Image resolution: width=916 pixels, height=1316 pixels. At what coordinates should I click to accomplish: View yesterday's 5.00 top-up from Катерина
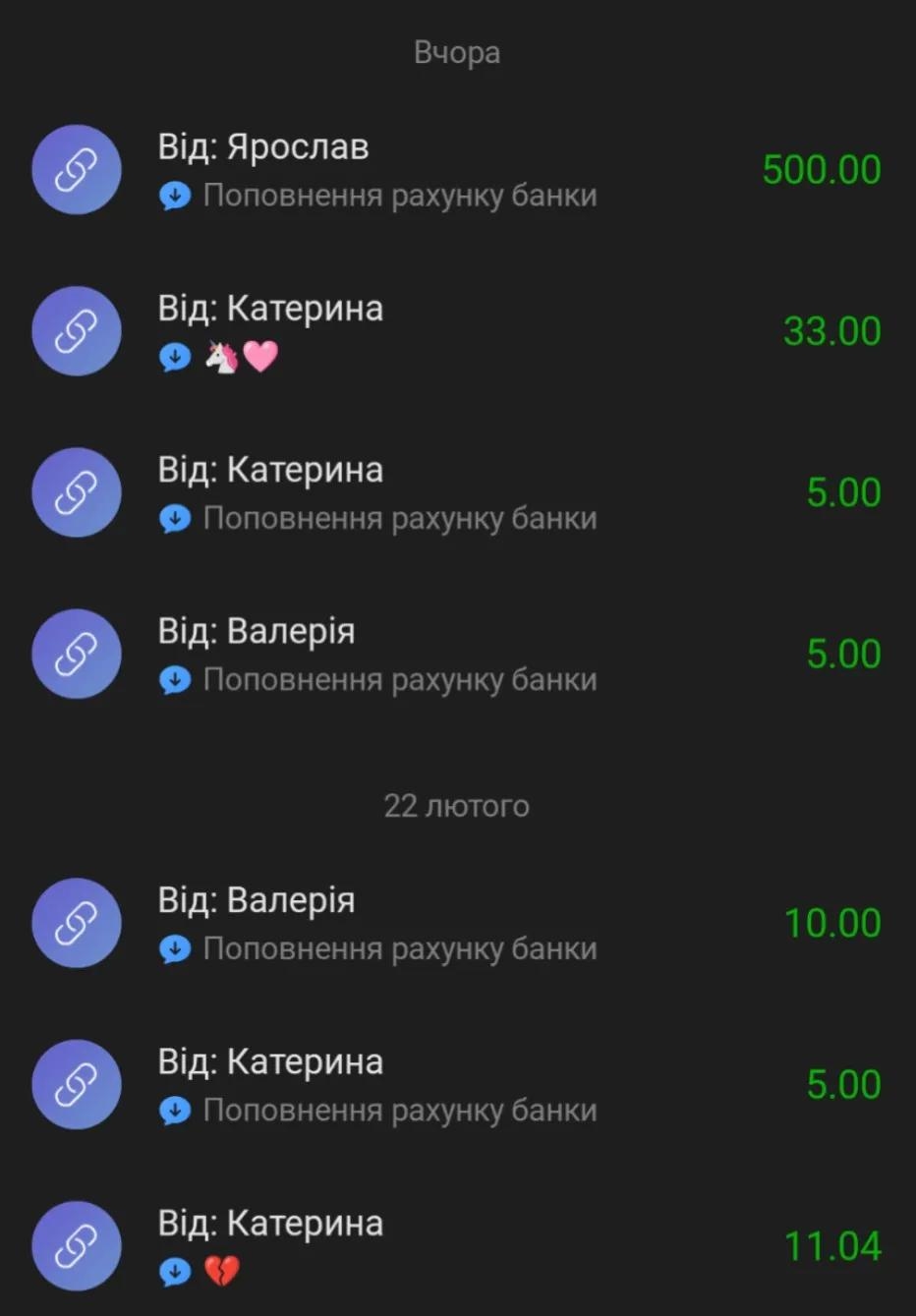tap(457, 492)
